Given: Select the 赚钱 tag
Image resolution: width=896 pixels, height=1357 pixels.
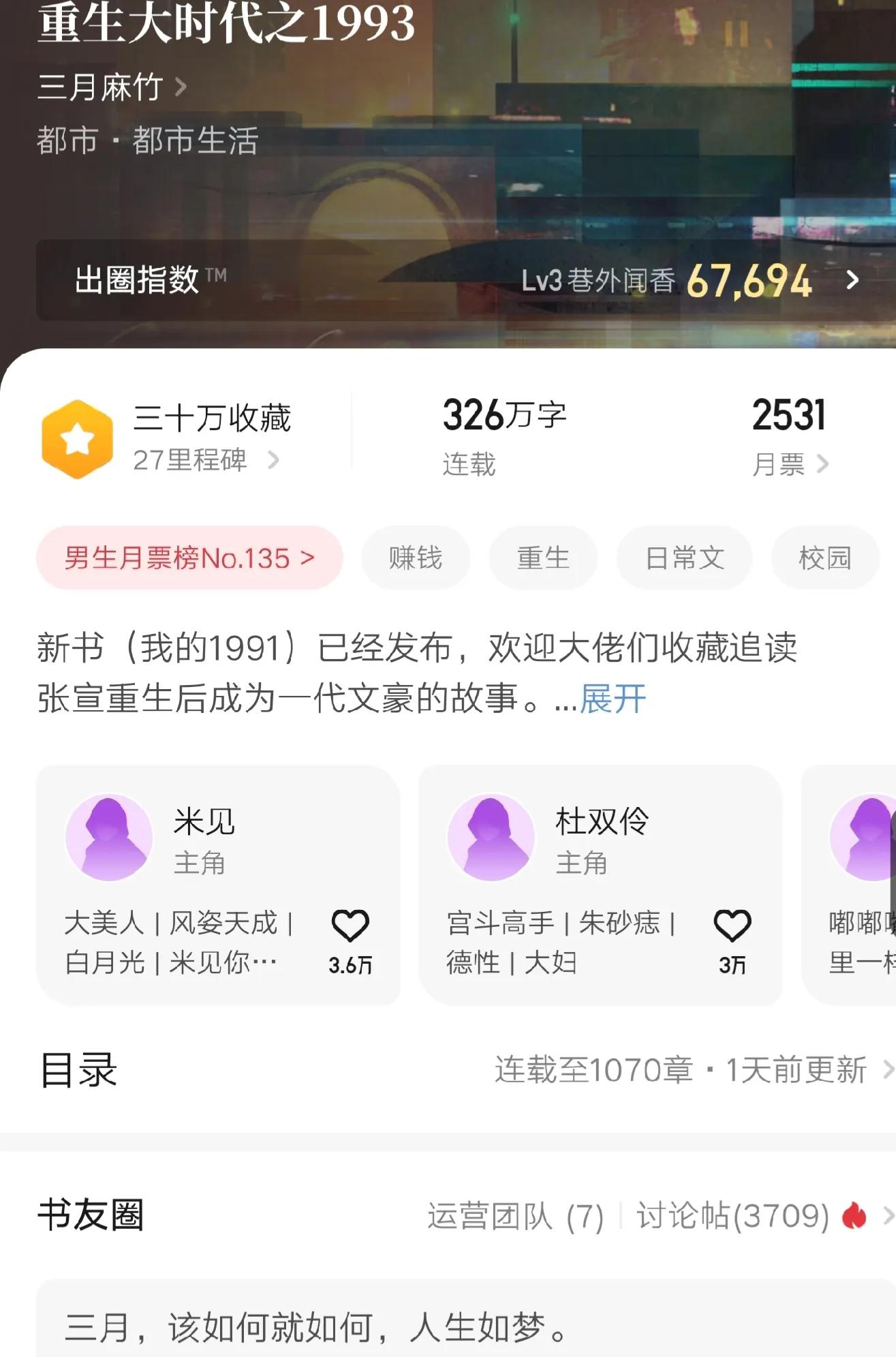Looking at the screenshot, I should click(415, 558).
